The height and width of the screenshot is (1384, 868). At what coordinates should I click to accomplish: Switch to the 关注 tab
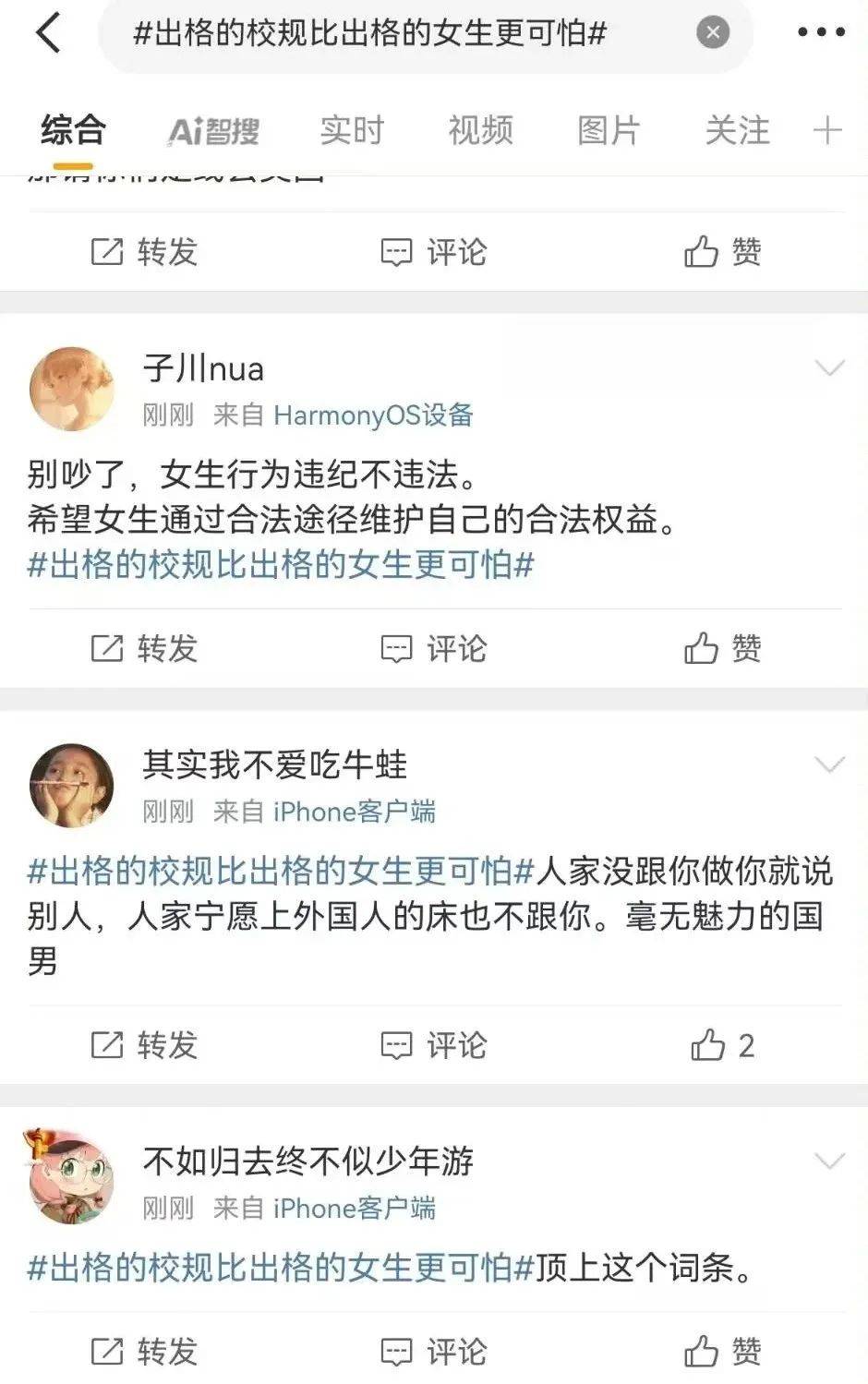click(x=737, y=130)
